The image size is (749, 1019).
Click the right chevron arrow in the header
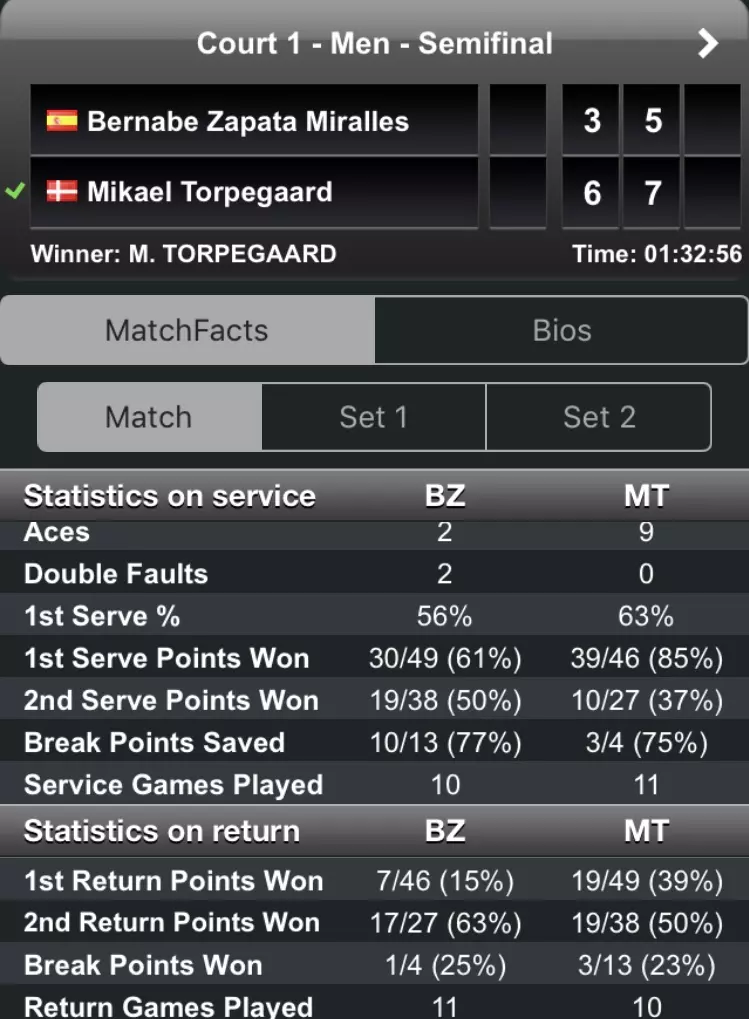(x=708, y=44)
